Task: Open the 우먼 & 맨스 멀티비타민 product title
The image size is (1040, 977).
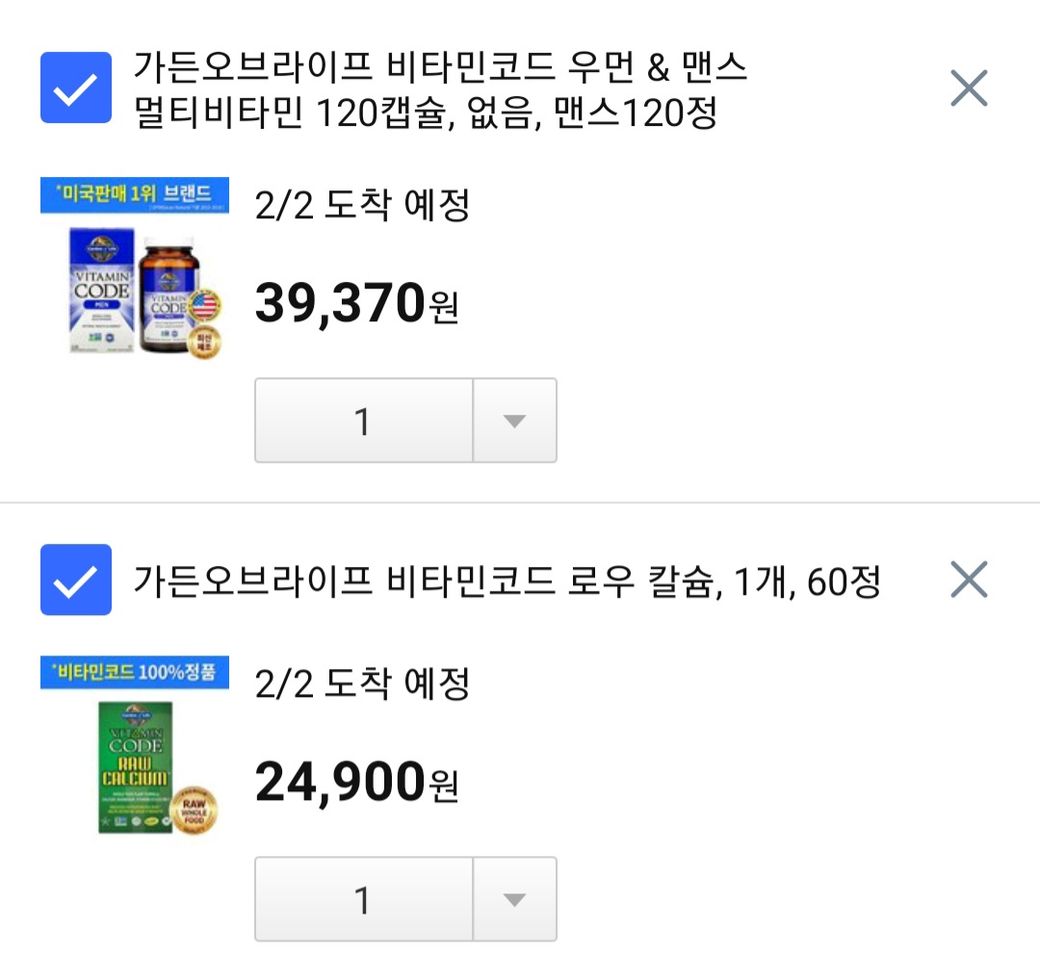Action: (440, 90)
